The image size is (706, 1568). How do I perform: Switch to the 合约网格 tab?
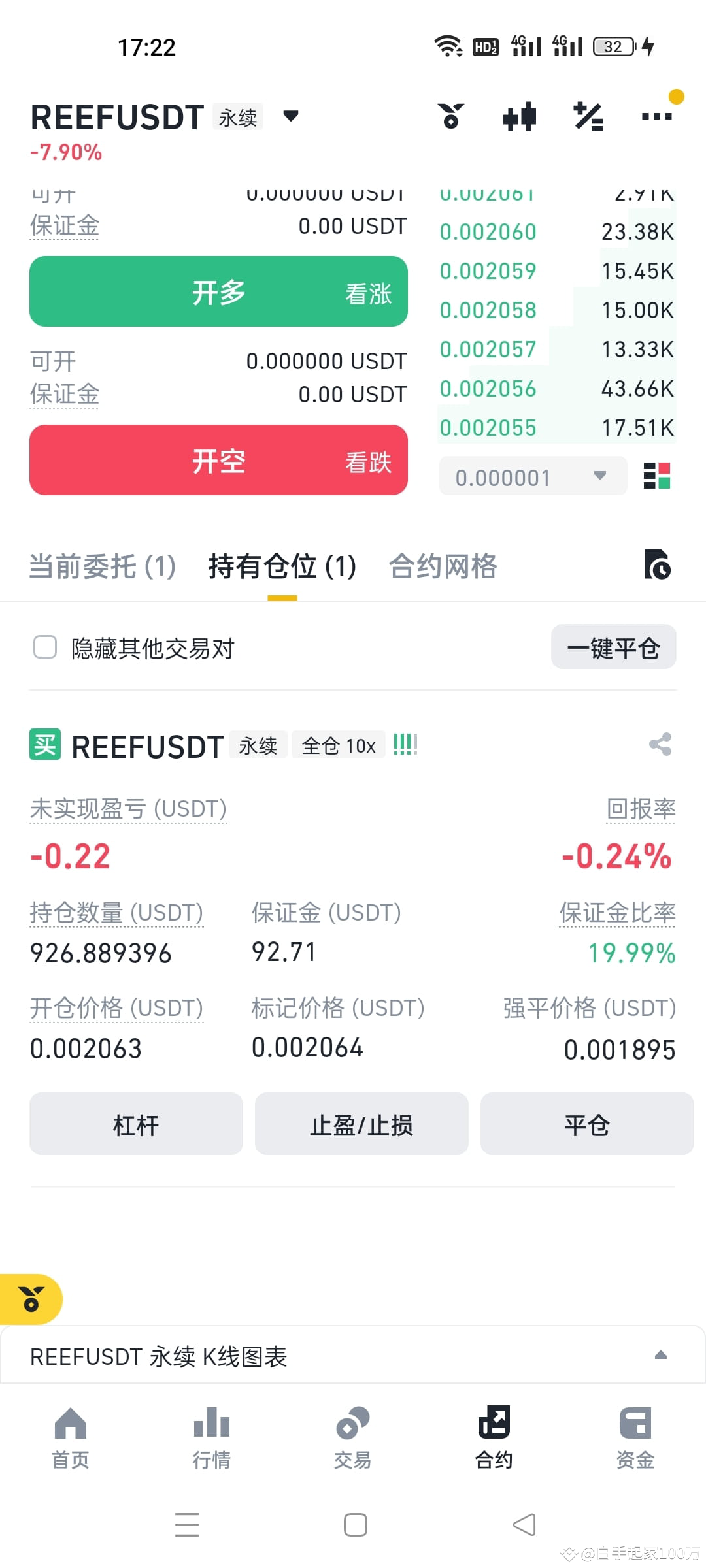pos(443,566)
